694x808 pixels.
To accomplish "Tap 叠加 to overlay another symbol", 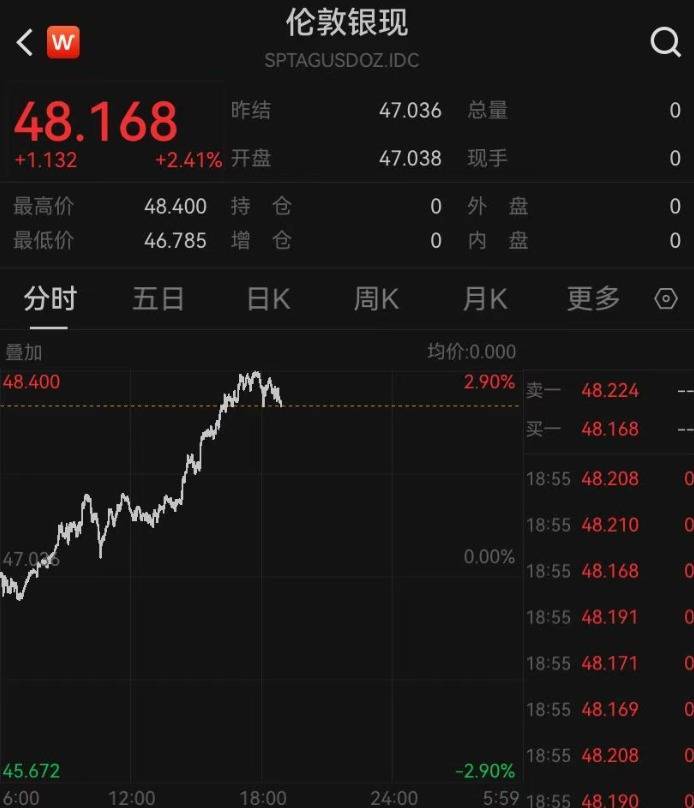I will click(24, 351).
